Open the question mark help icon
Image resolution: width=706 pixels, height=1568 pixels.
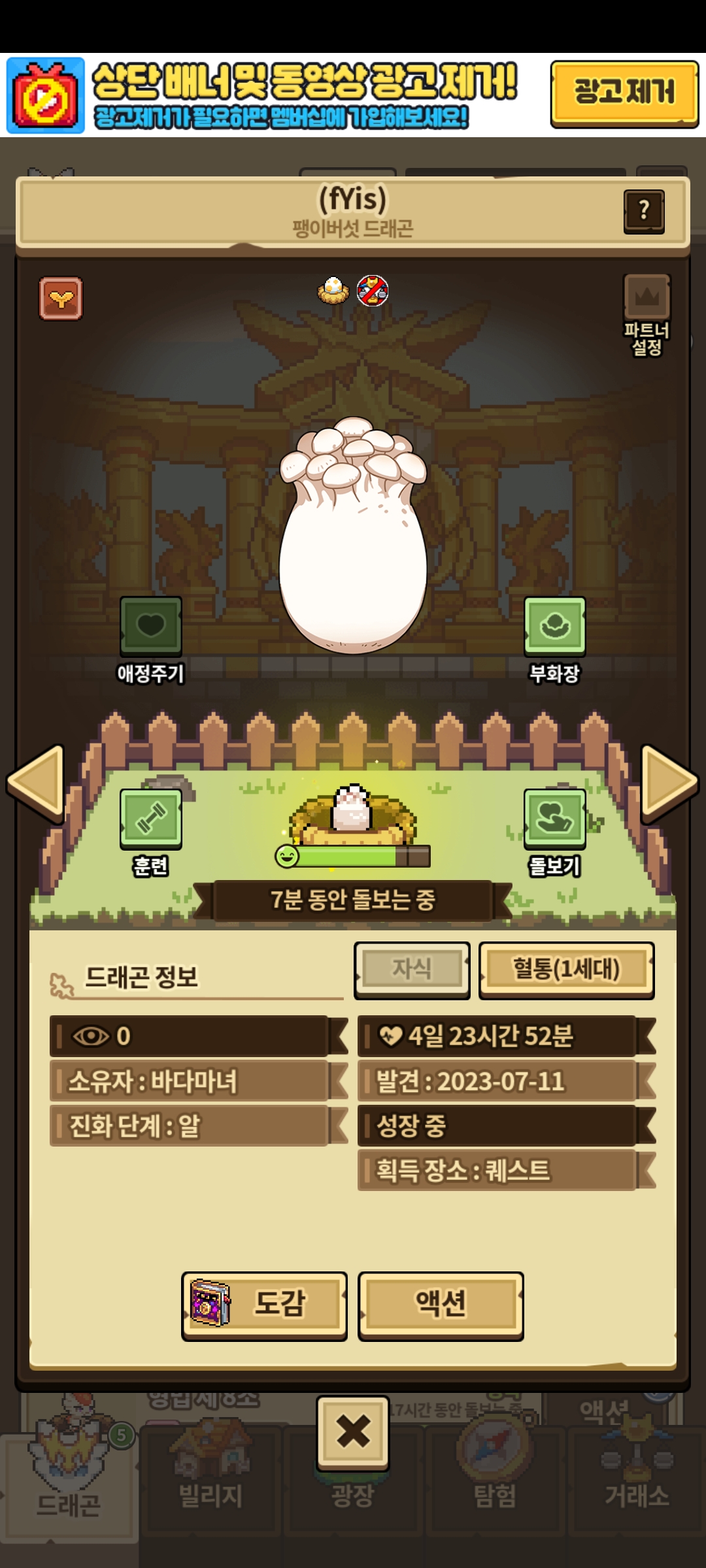[644, 211]
